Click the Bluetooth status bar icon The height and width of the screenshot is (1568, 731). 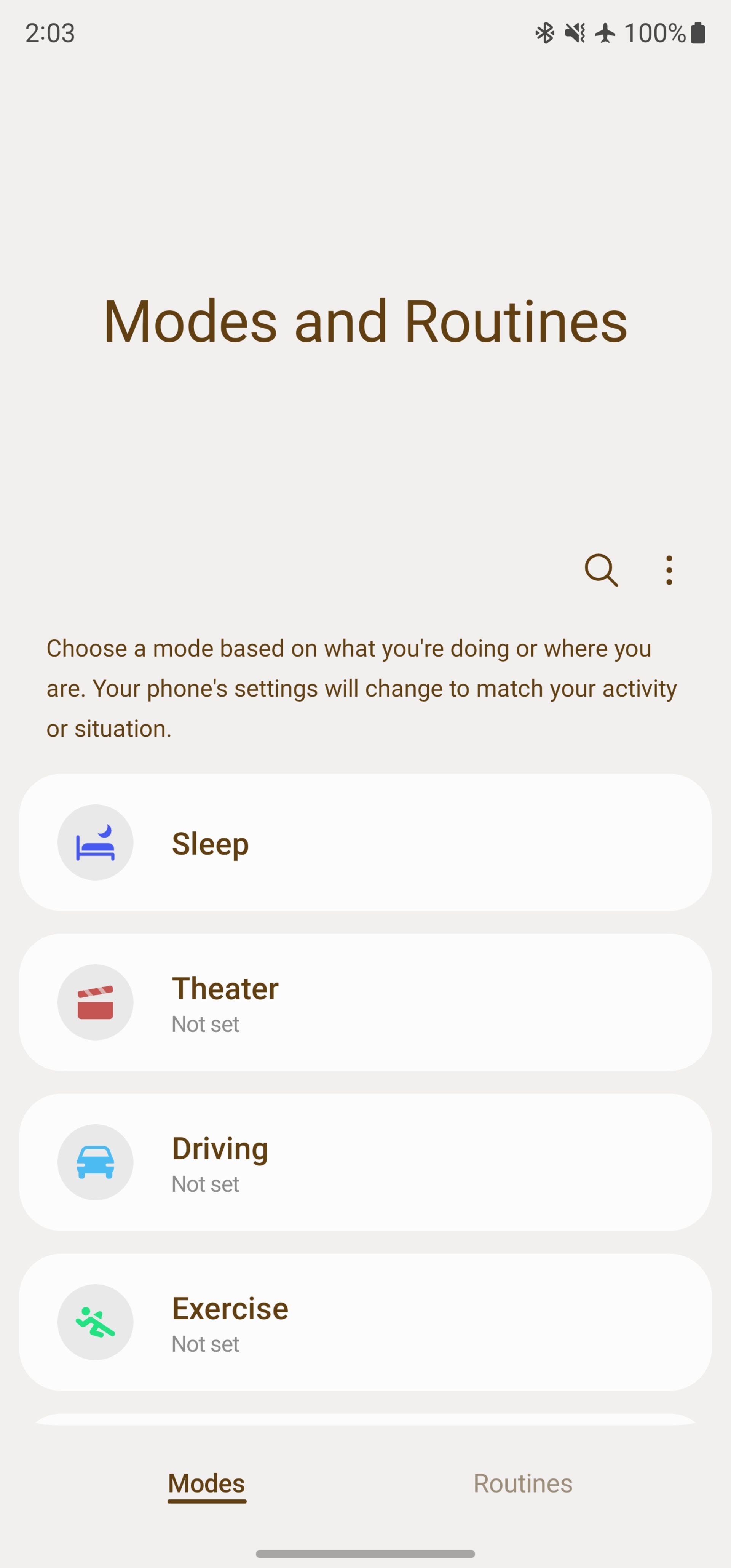[x=545, y=34]
